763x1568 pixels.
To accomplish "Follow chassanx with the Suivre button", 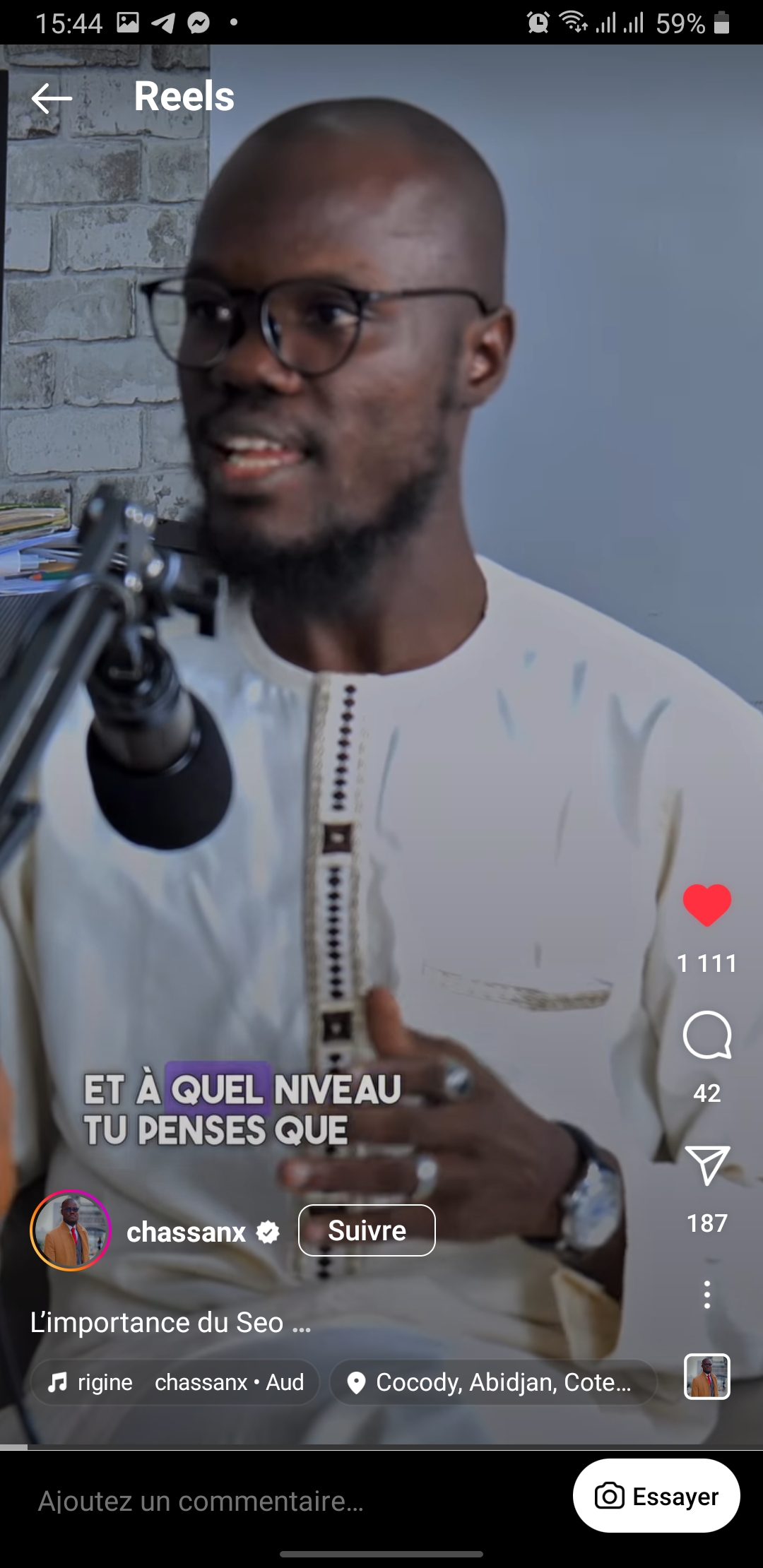I will [367, 1230].
